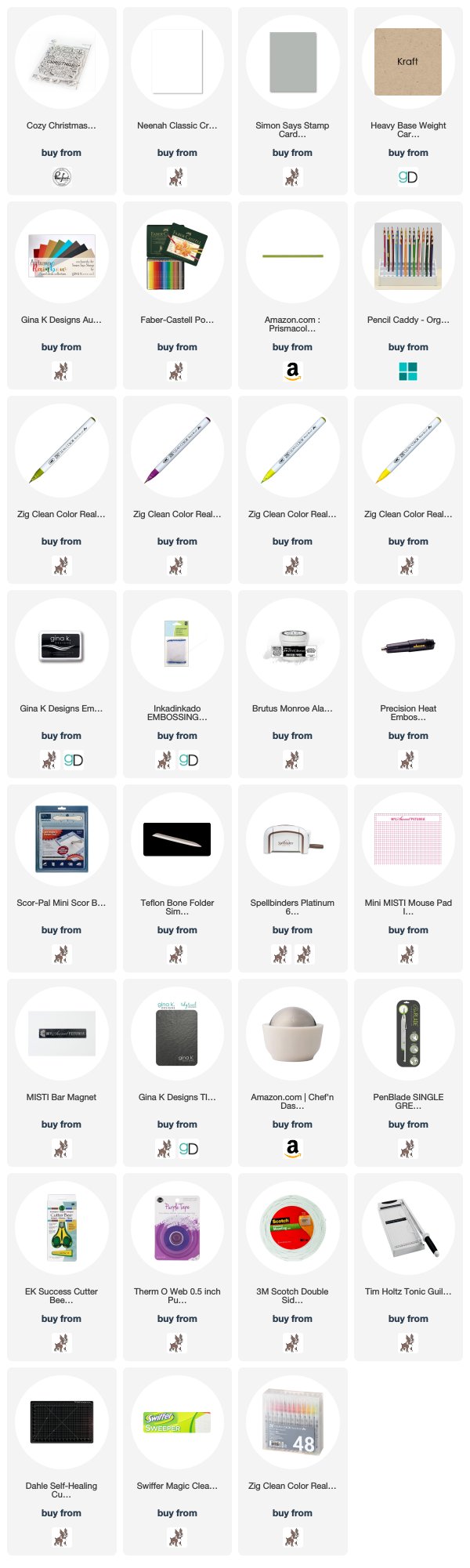
Task: Buy Prismacolor pencil from Amazon
Action: [292, 371]
